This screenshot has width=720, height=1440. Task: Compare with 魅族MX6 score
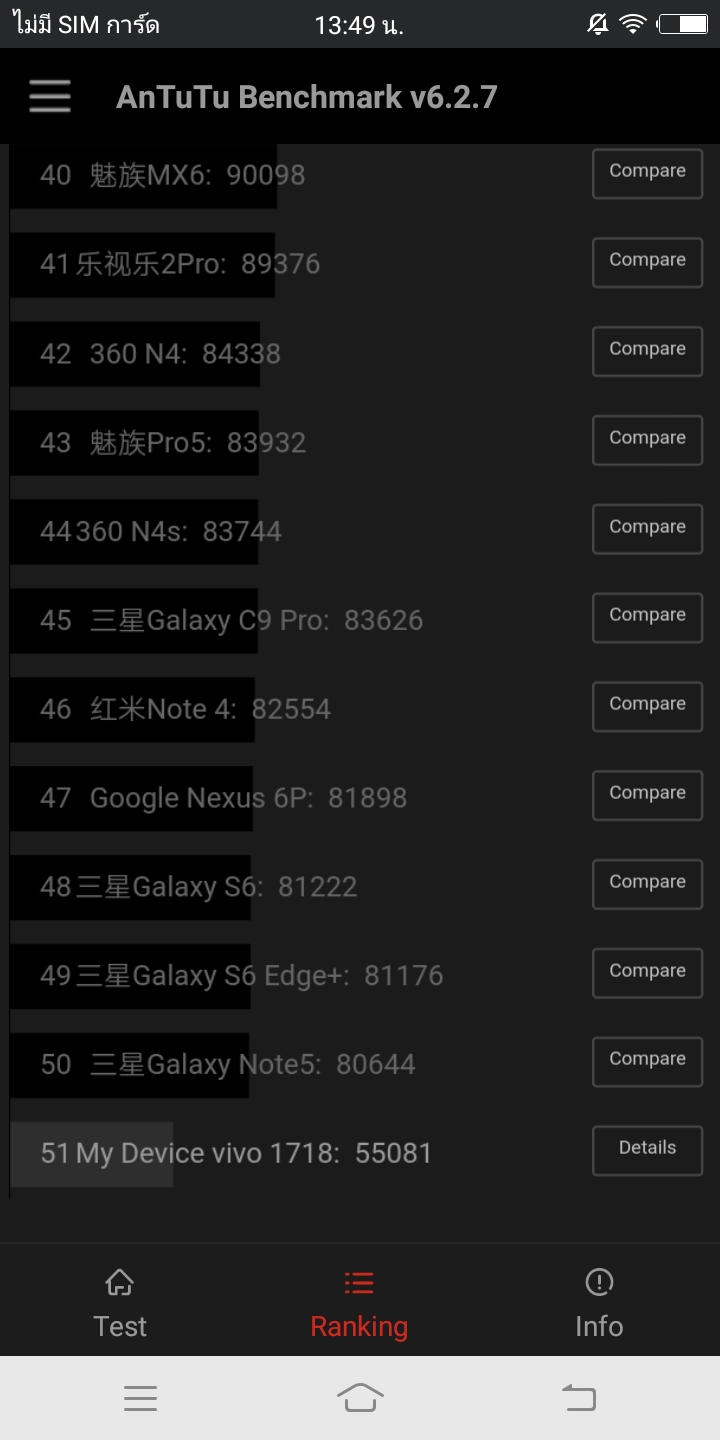pos(647,174)
